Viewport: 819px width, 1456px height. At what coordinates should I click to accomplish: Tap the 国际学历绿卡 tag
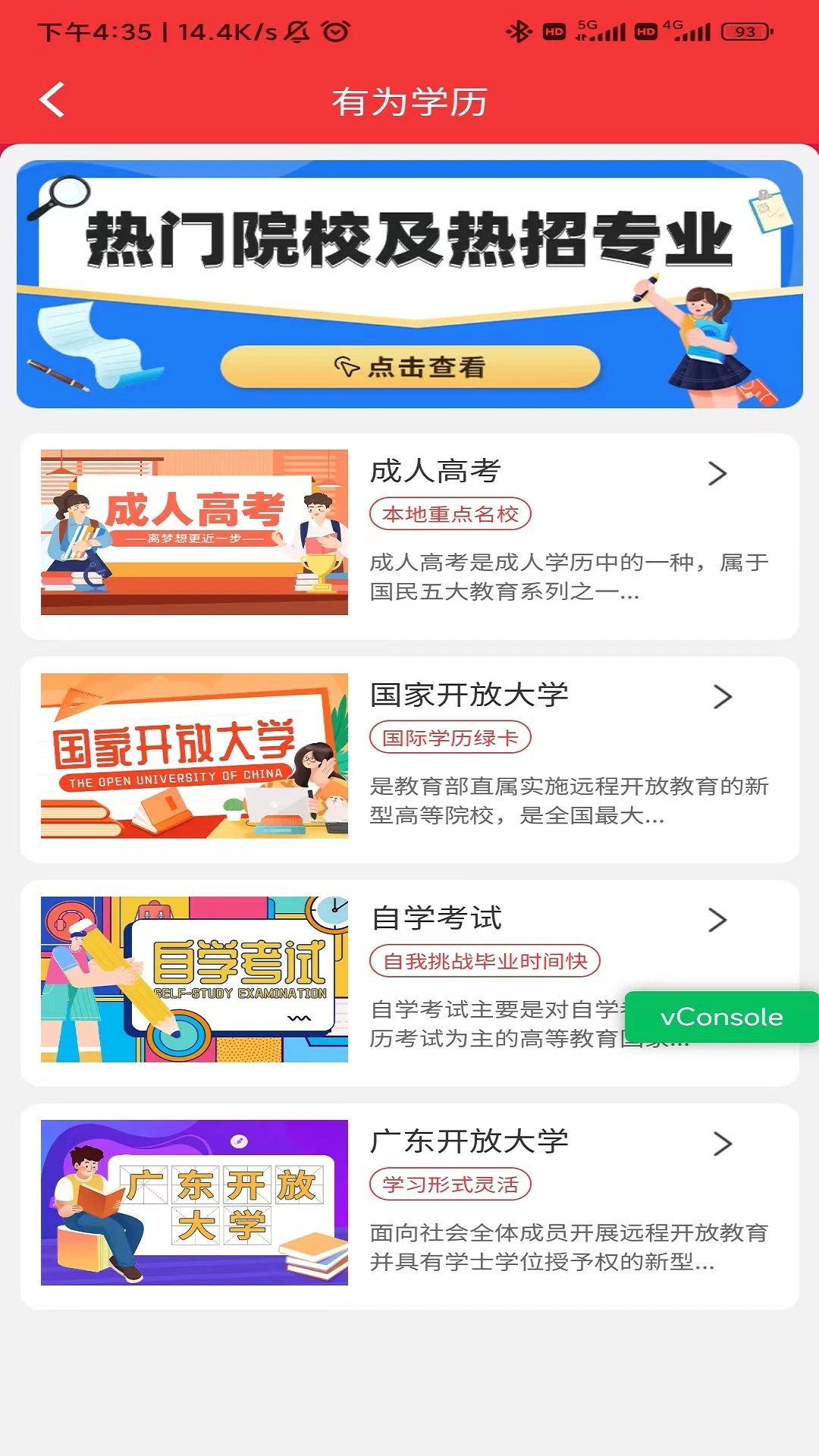(451, 737)
